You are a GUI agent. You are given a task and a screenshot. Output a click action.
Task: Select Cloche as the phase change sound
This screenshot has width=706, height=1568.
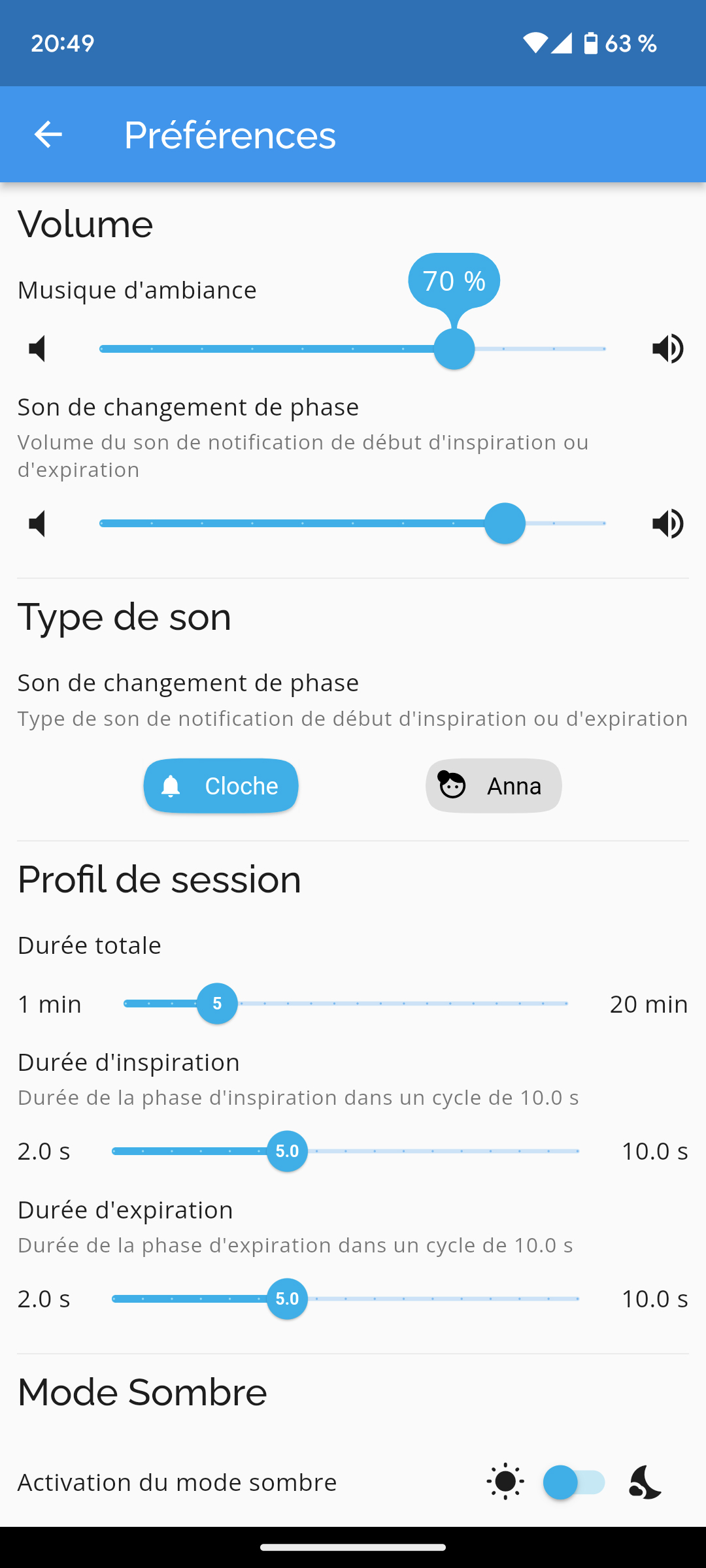click(x=220, y=786)
